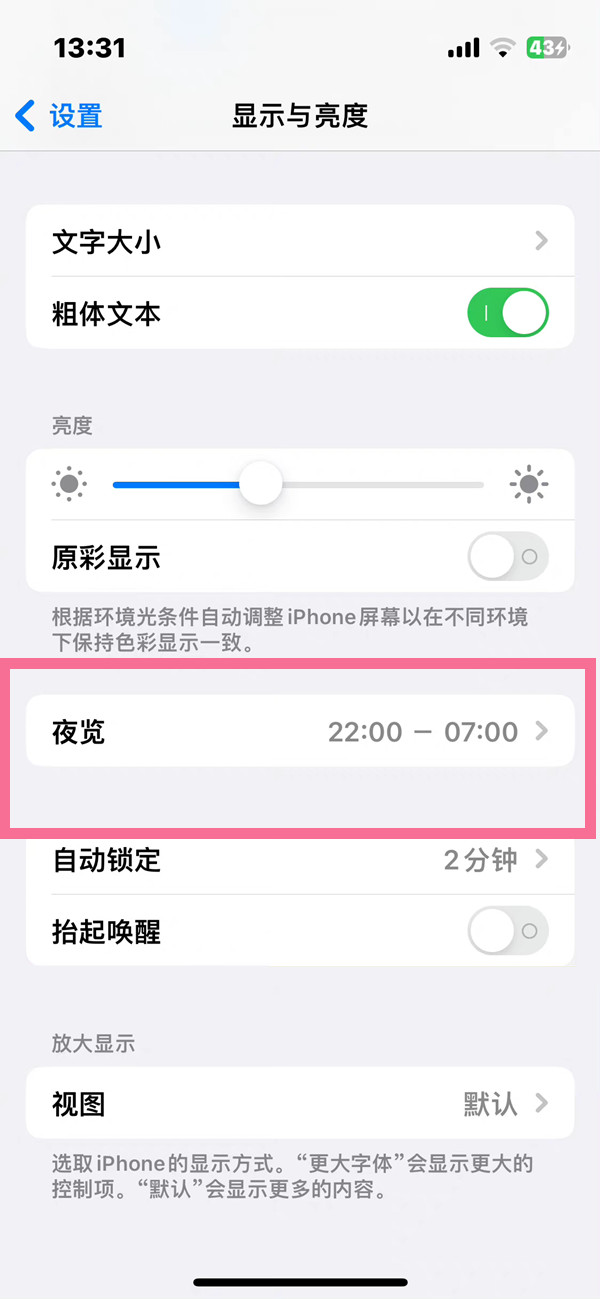This screenshot has width=600, height=1299.
Task: Open 视图 display zoom setting
Action: [300, 1104]
